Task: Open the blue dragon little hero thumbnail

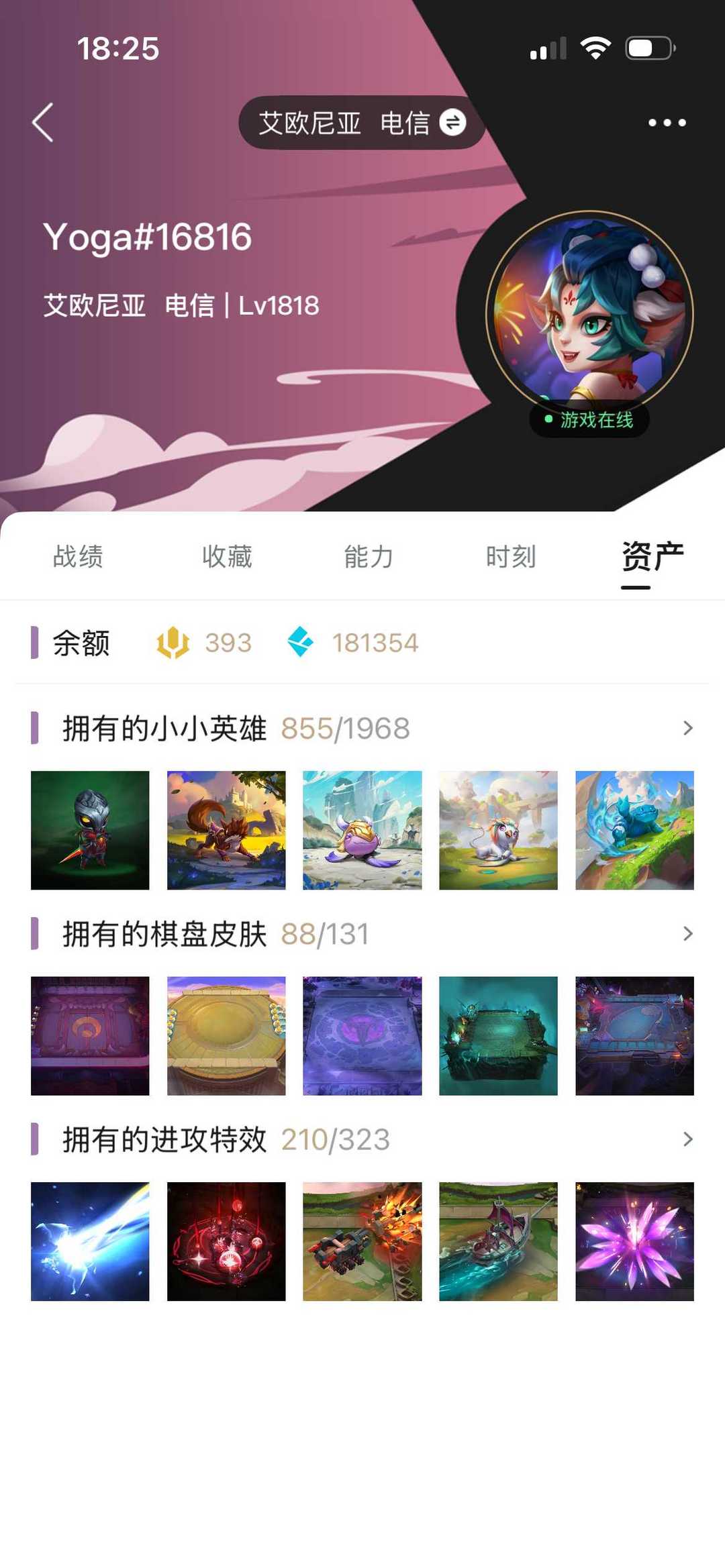Action: tap(634, 830)
